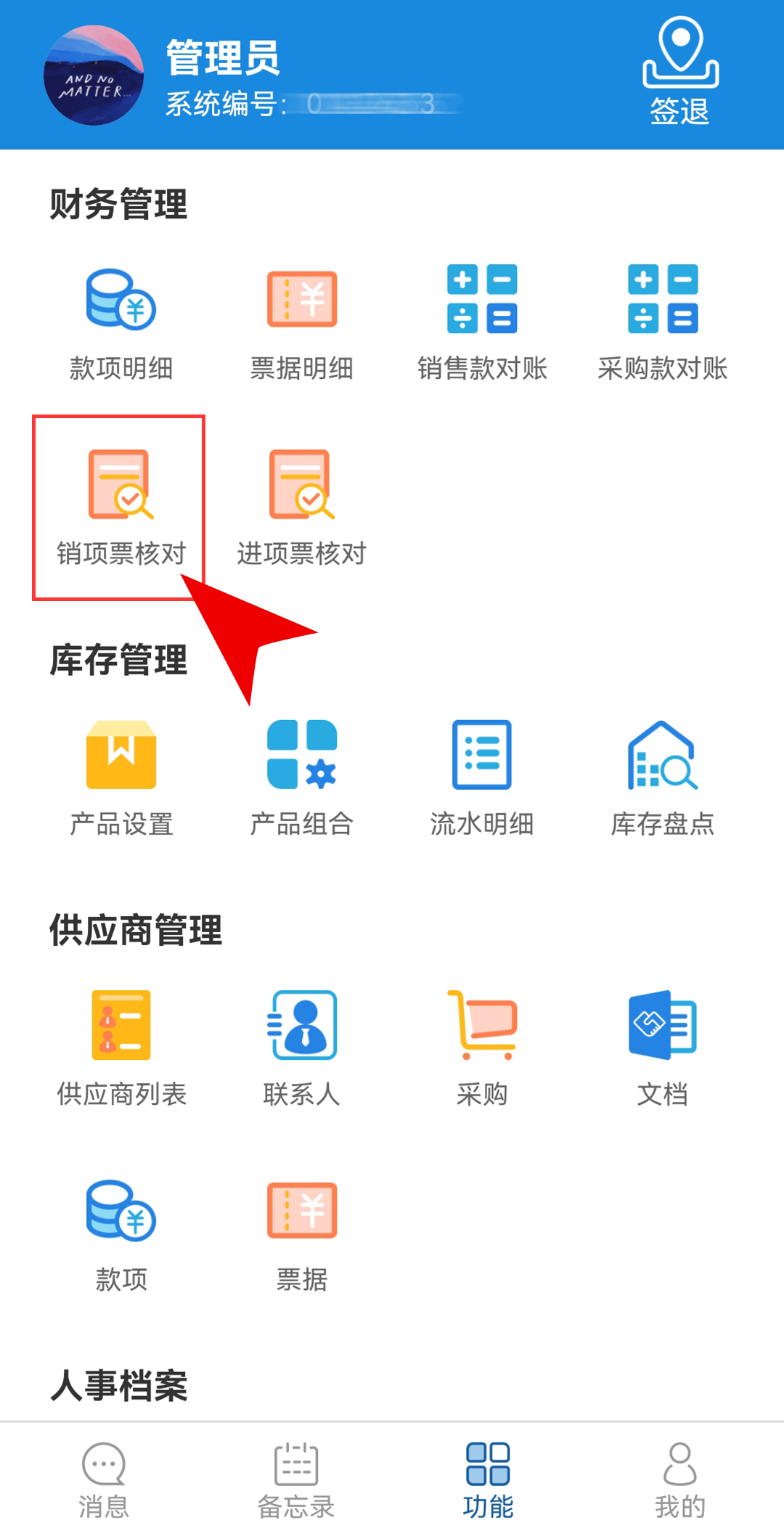The width and height of the screenshot is (784, 1539).
Task: Open 款项 under 供应商管理
Action: [121, 1234]
